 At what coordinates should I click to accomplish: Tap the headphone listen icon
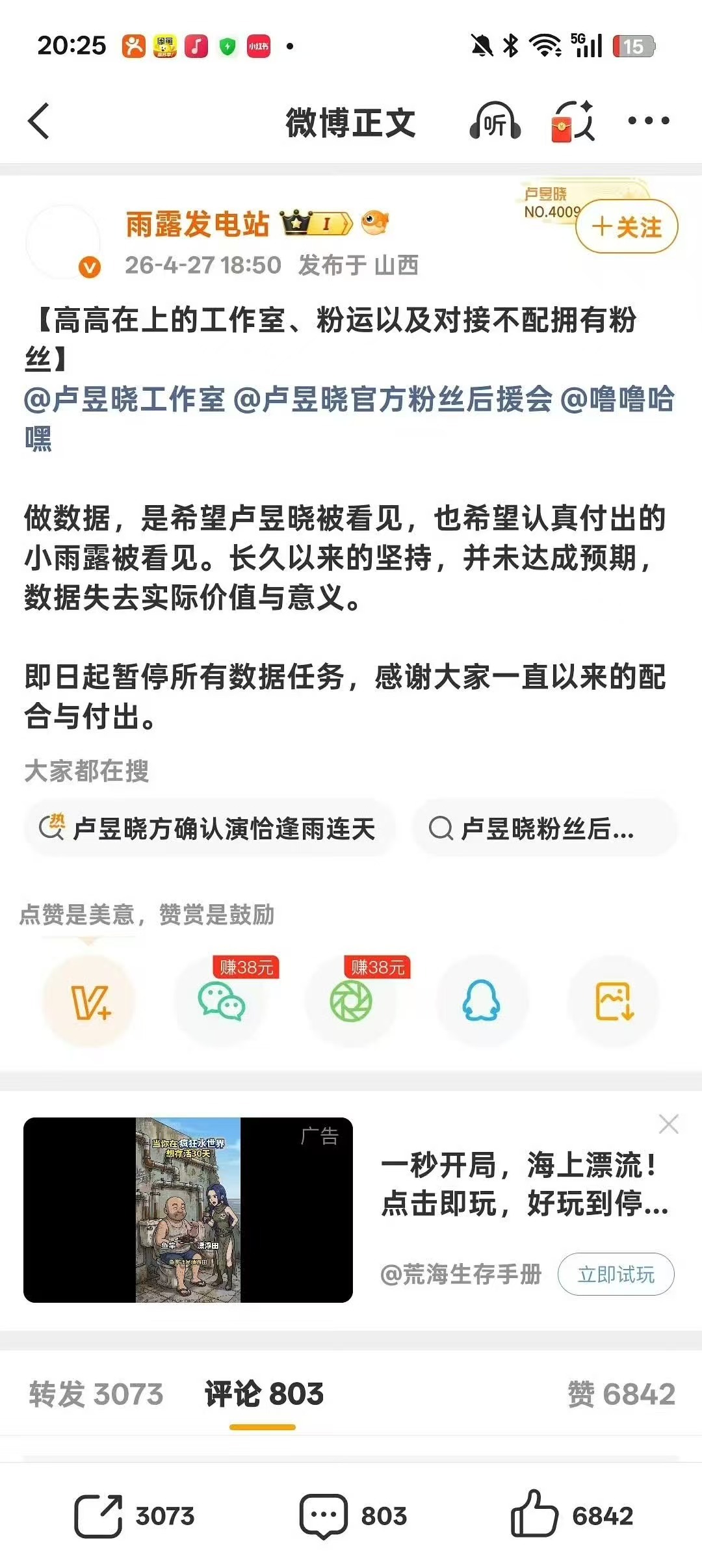click(x=495, y=121)
